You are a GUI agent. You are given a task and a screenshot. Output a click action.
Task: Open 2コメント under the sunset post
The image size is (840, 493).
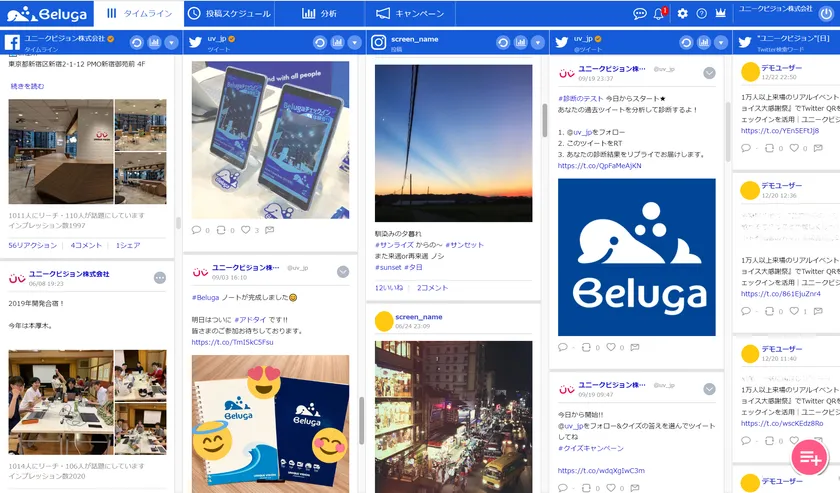432,288
